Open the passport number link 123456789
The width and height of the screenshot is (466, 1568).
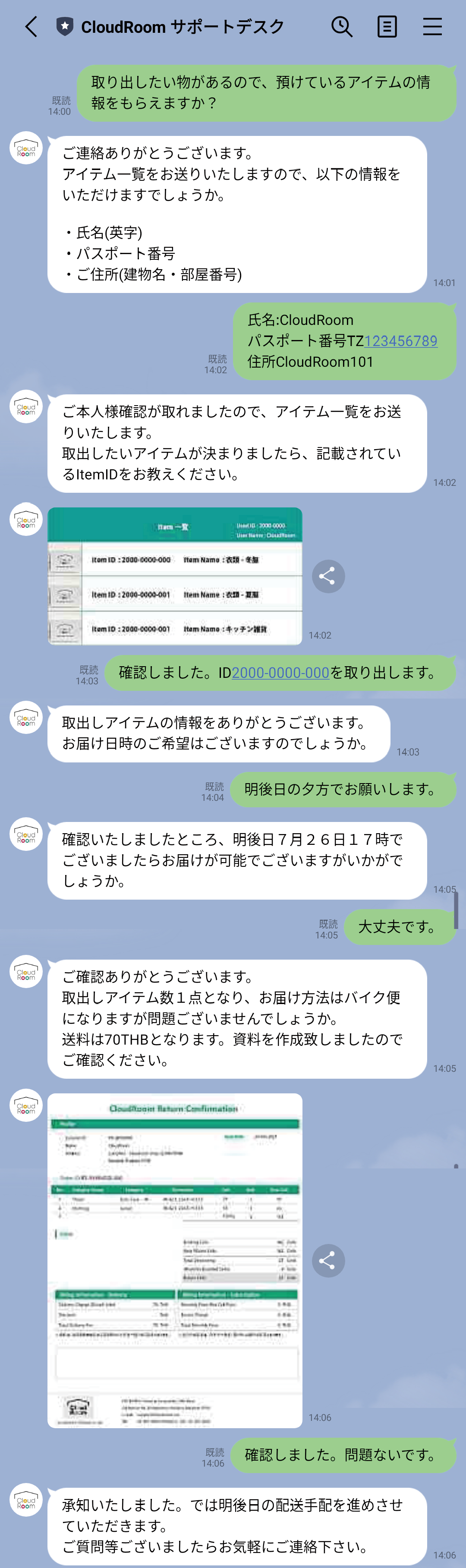coord(400,341)
